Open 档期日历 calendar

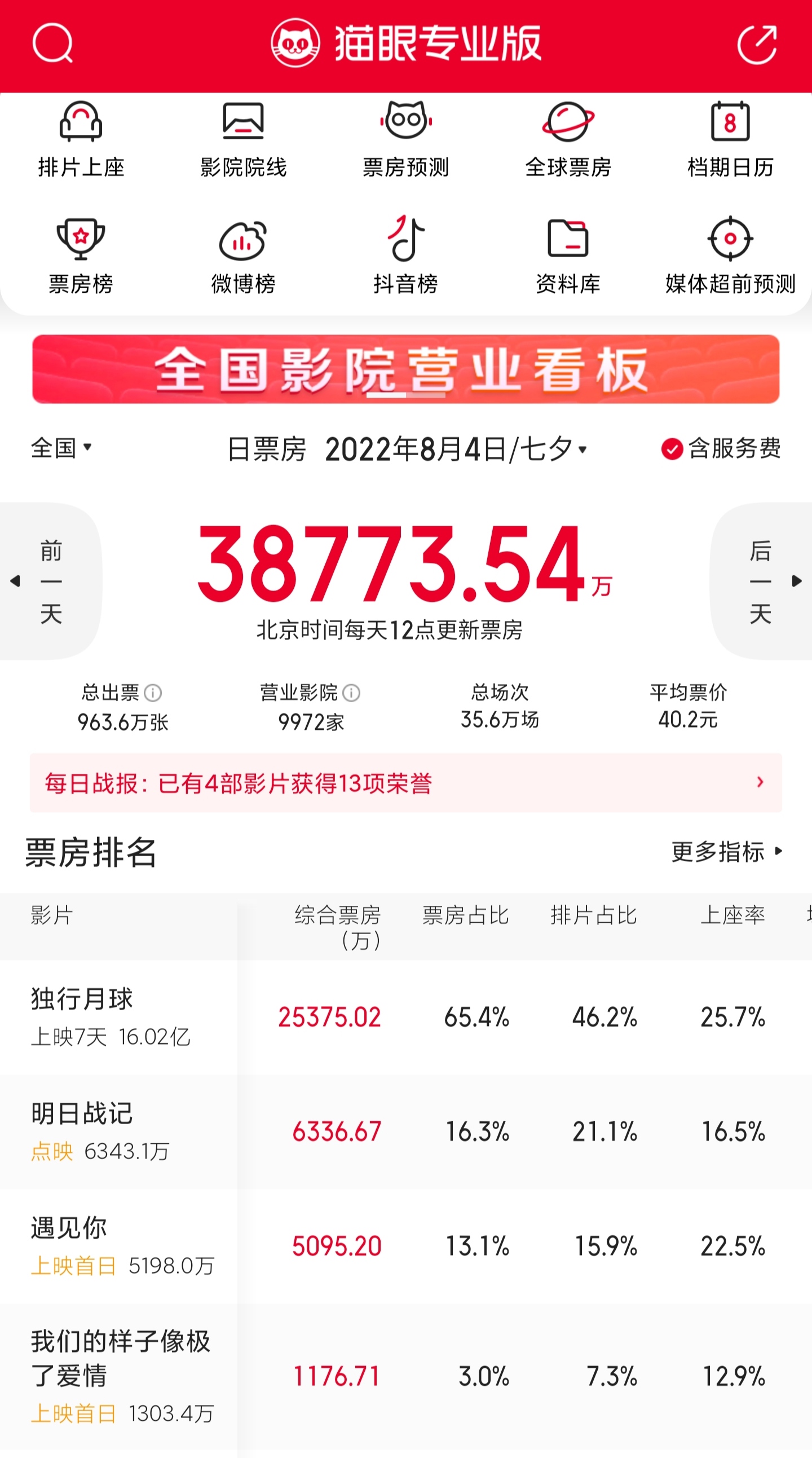[730, 140]
